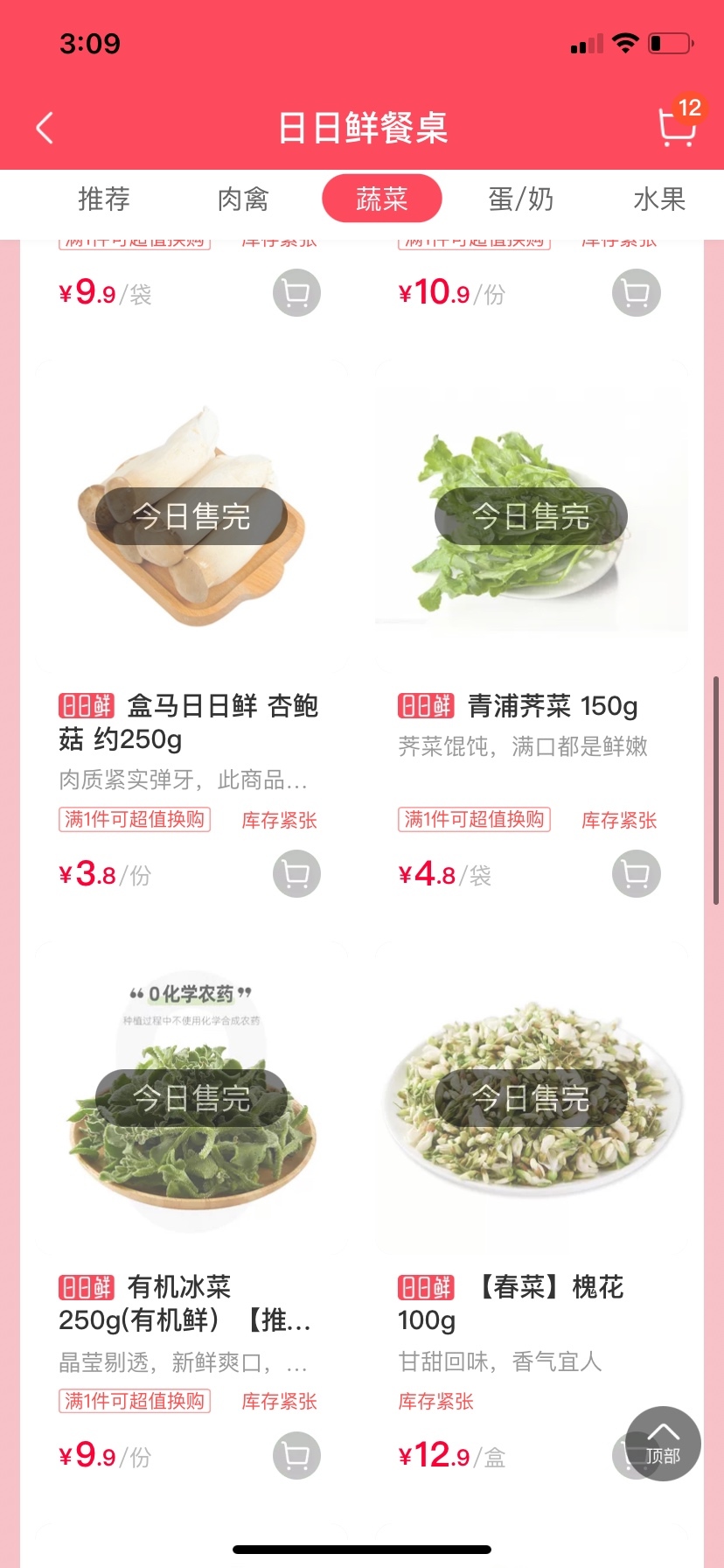Image resolution: width=724 pixels, height=1568 pixels.
Task: Select the 蔬菜 tab
Action: coord(382,199)
